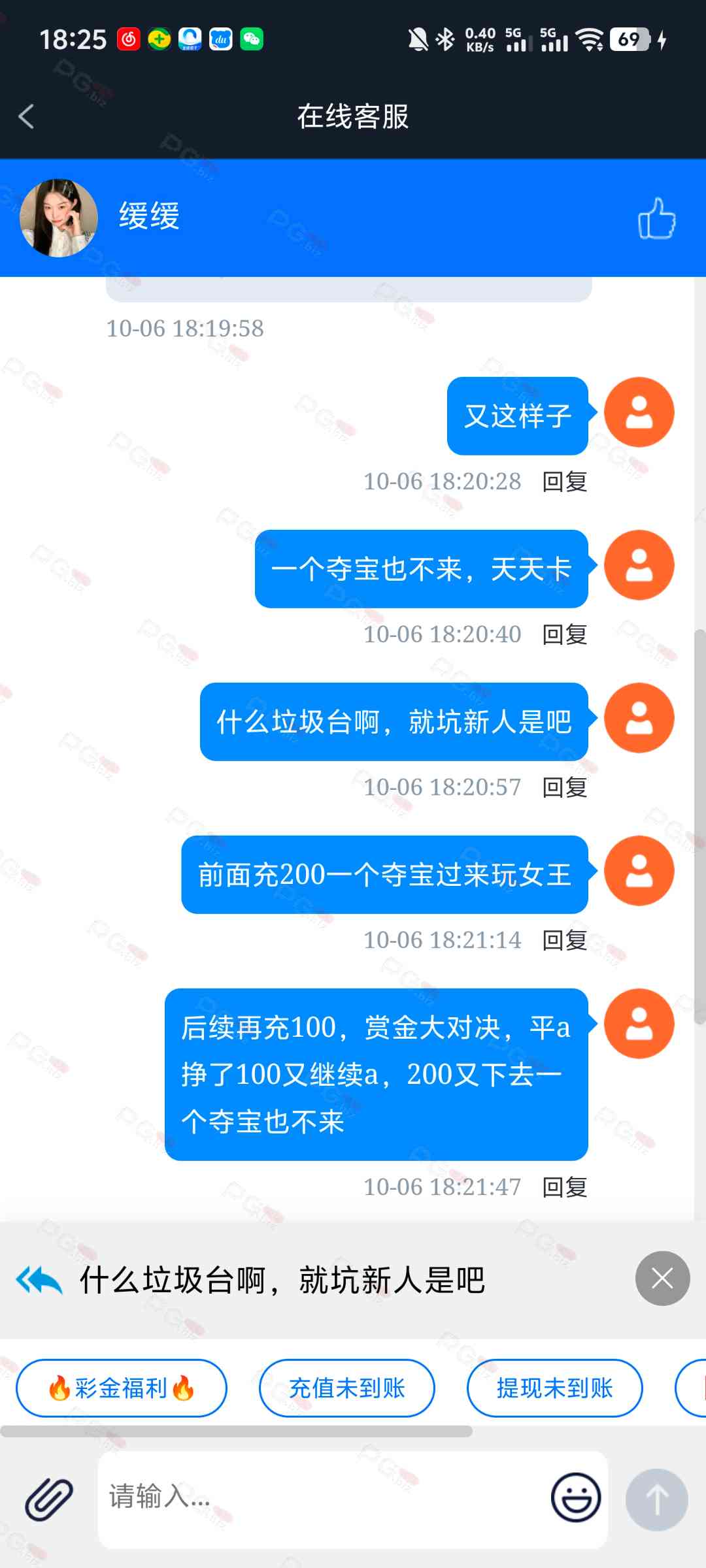
Task: Attach a file with the paperclip
Action: click(49, 1499)
